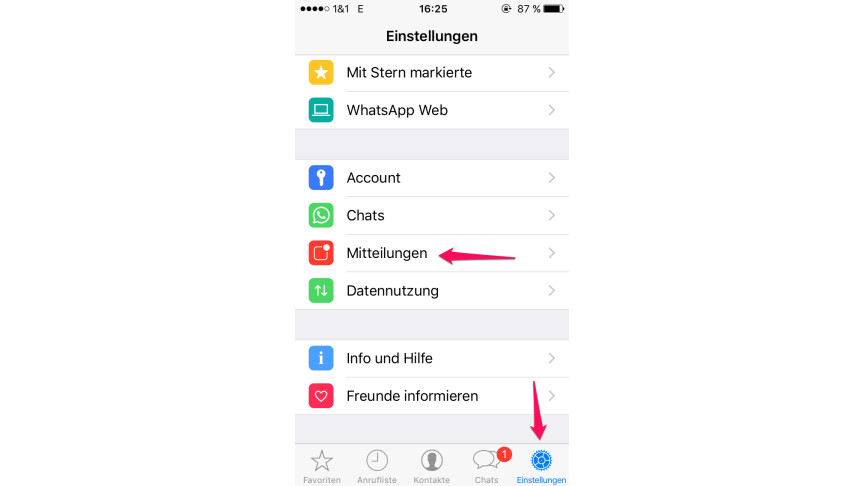Open Info und Hilfe

coord(431,358)
